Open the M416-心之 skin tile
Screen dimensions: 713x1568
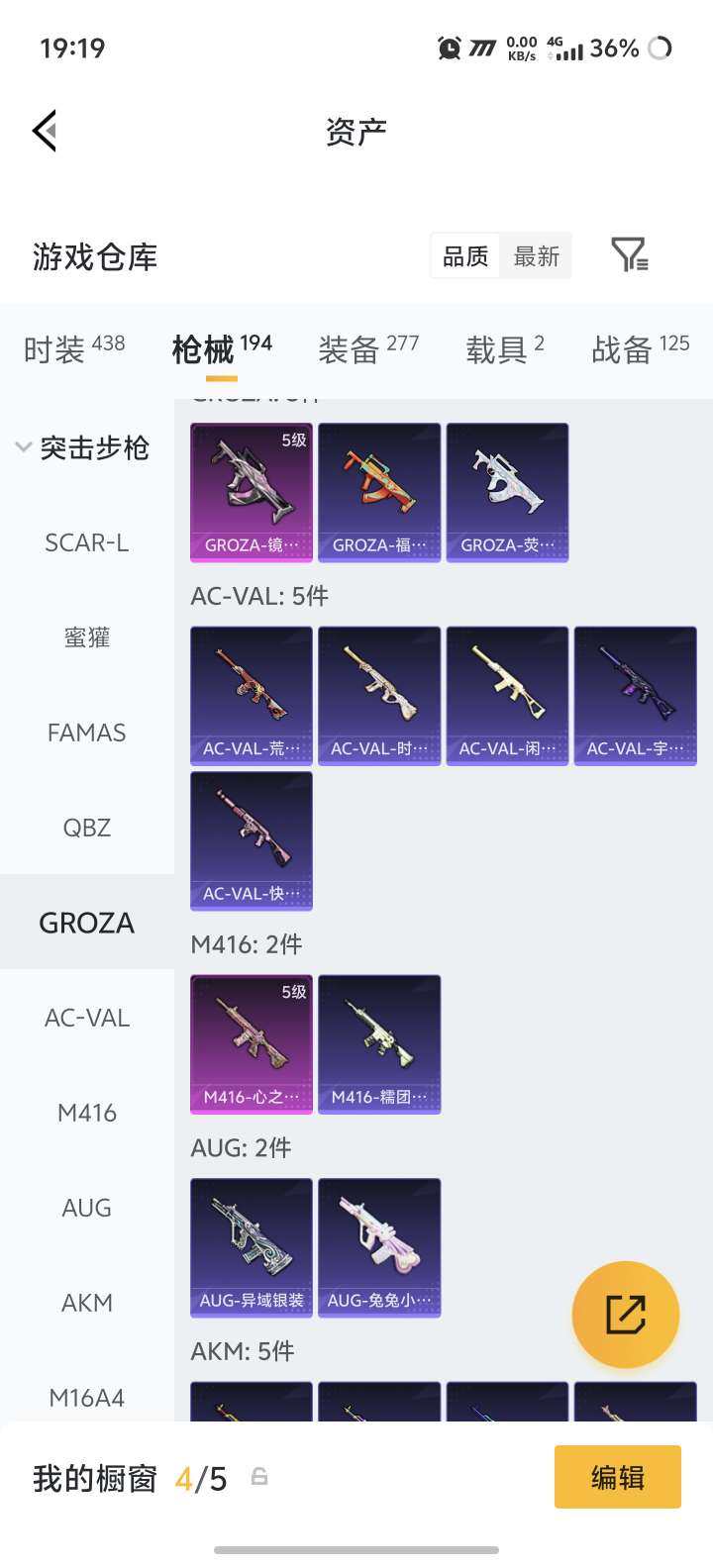[x=252, y=1043]
